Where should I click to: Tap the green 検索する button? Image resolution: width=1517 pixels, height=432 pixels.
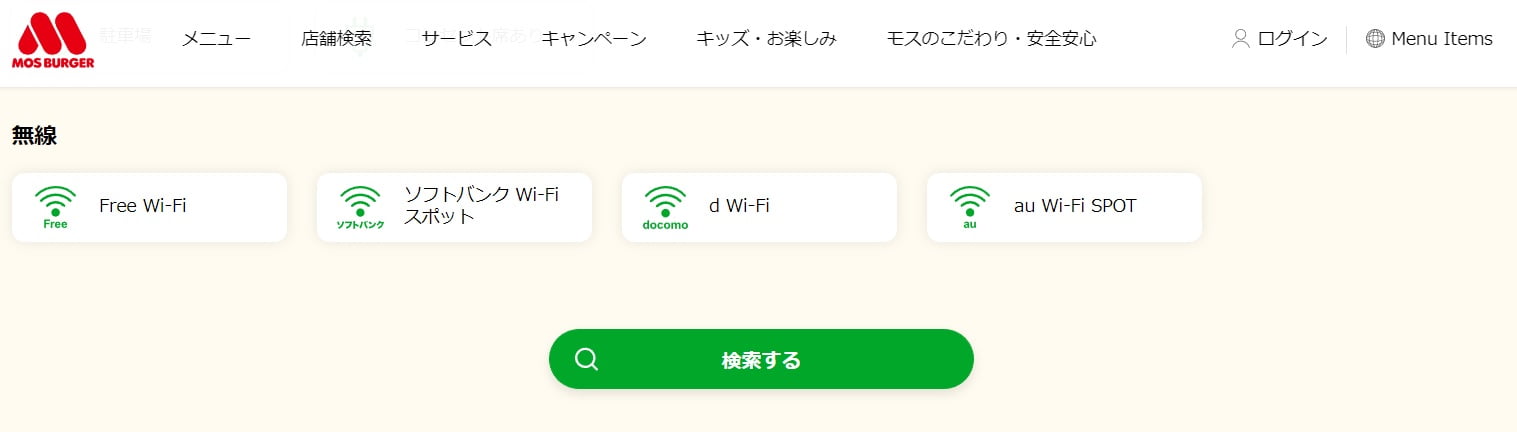tap(761, 360)
